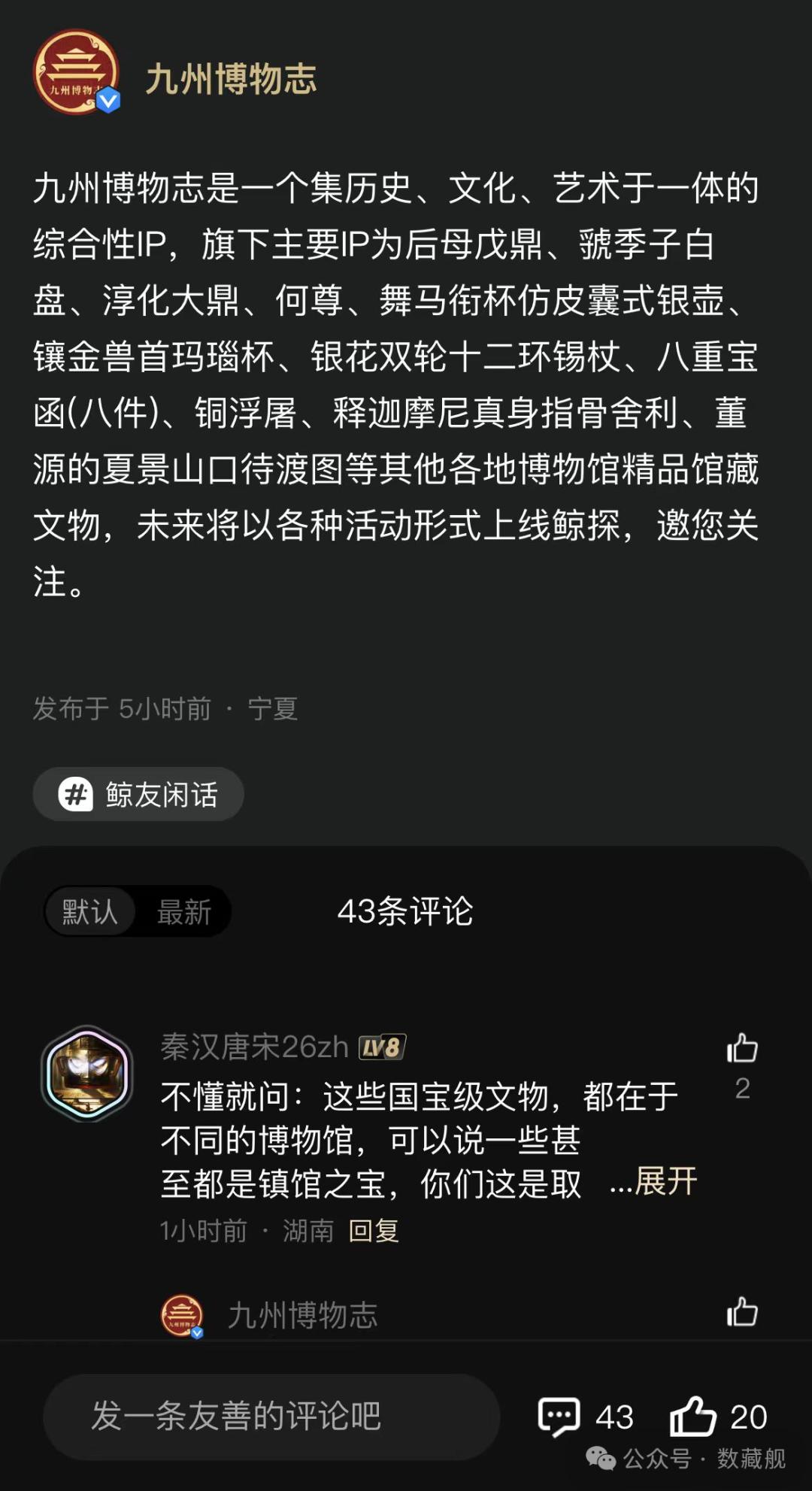The height and width of the screenshot is (1491, 812).
Task: Like 秦汉唐宋26zh's comment
Action: point(742,1048)
